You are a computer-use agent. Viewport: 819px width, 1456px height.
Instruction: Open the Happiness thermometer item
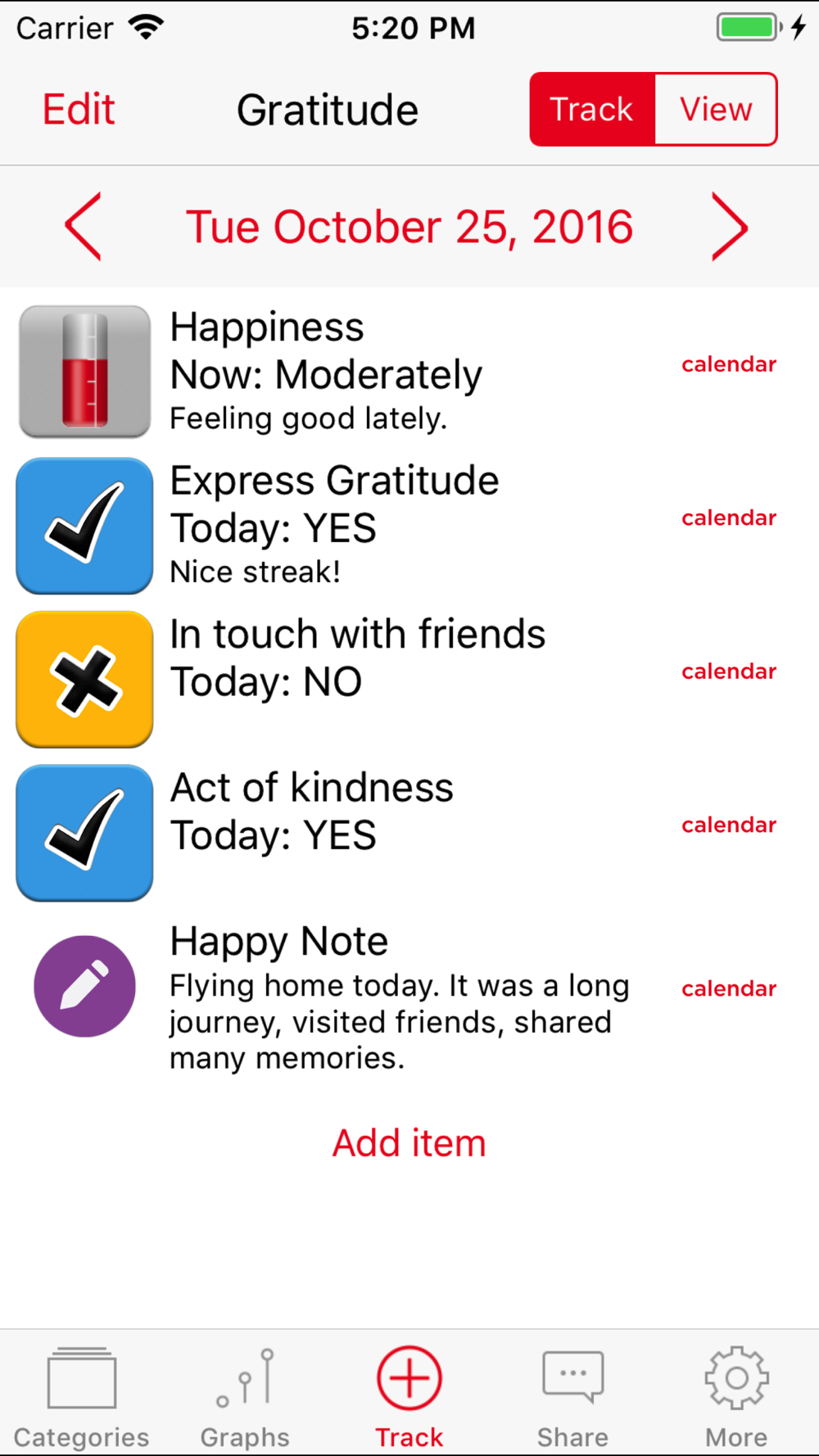pyautogui.click(x=84, y=372)
